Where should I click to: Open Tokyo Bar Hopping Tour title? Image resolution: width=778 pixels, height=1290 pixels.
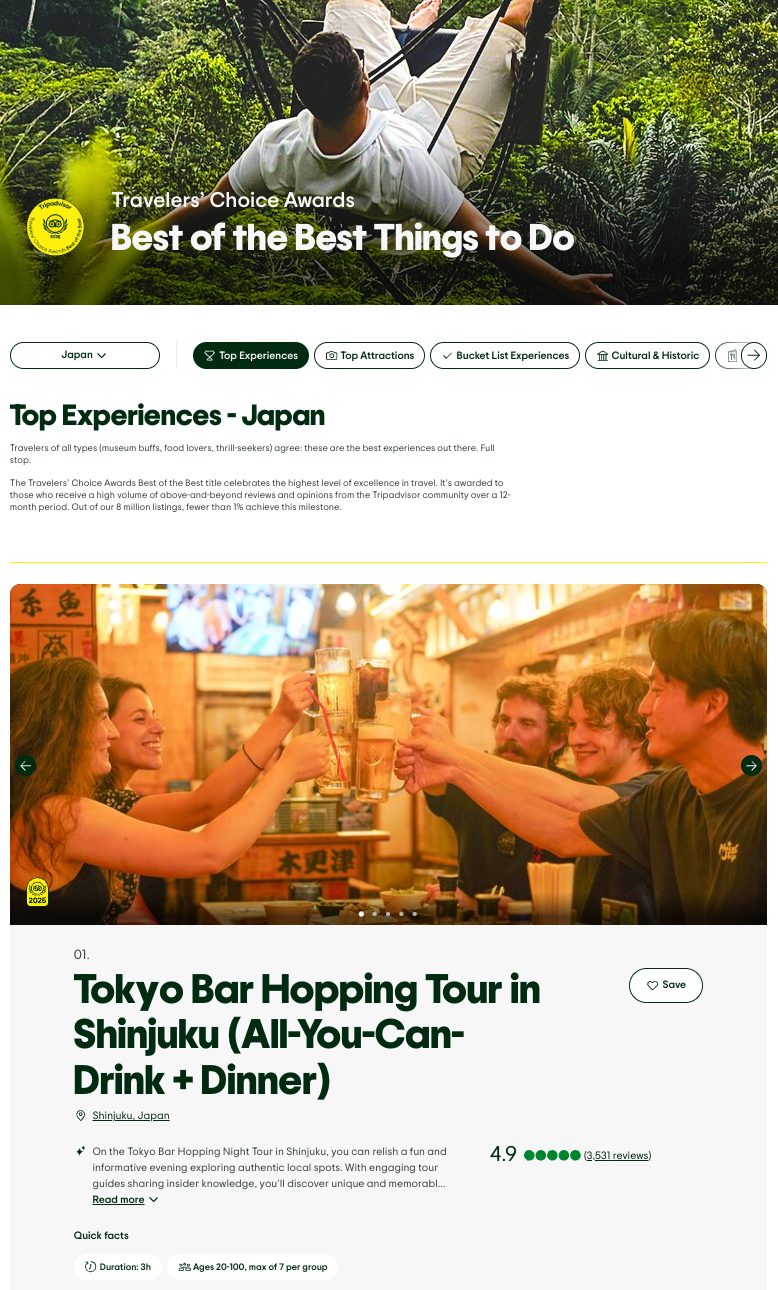pos(306,1035)
